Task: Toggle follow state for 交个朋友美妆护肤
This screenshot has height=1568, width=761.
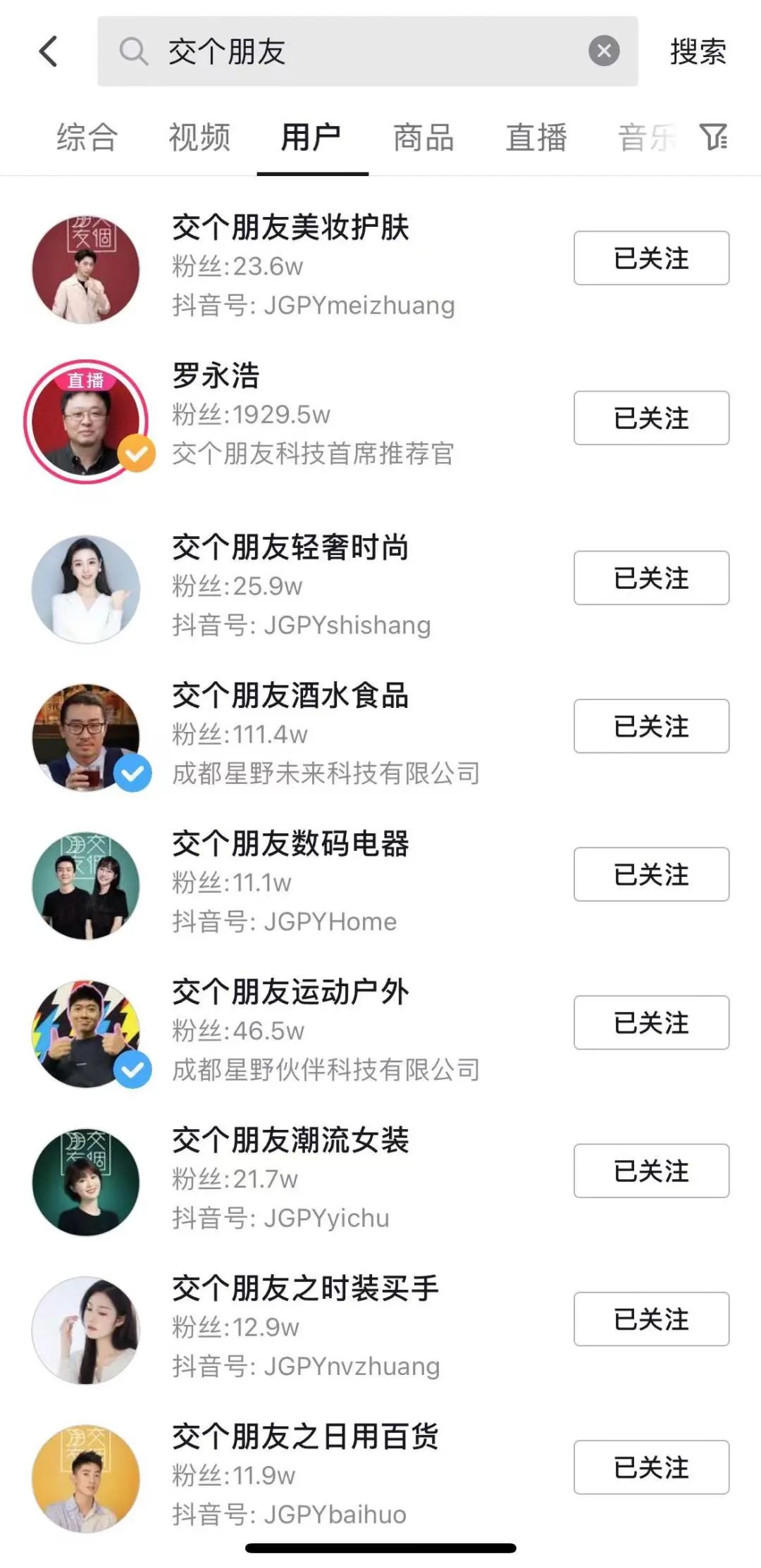Action: pos(650,258)
